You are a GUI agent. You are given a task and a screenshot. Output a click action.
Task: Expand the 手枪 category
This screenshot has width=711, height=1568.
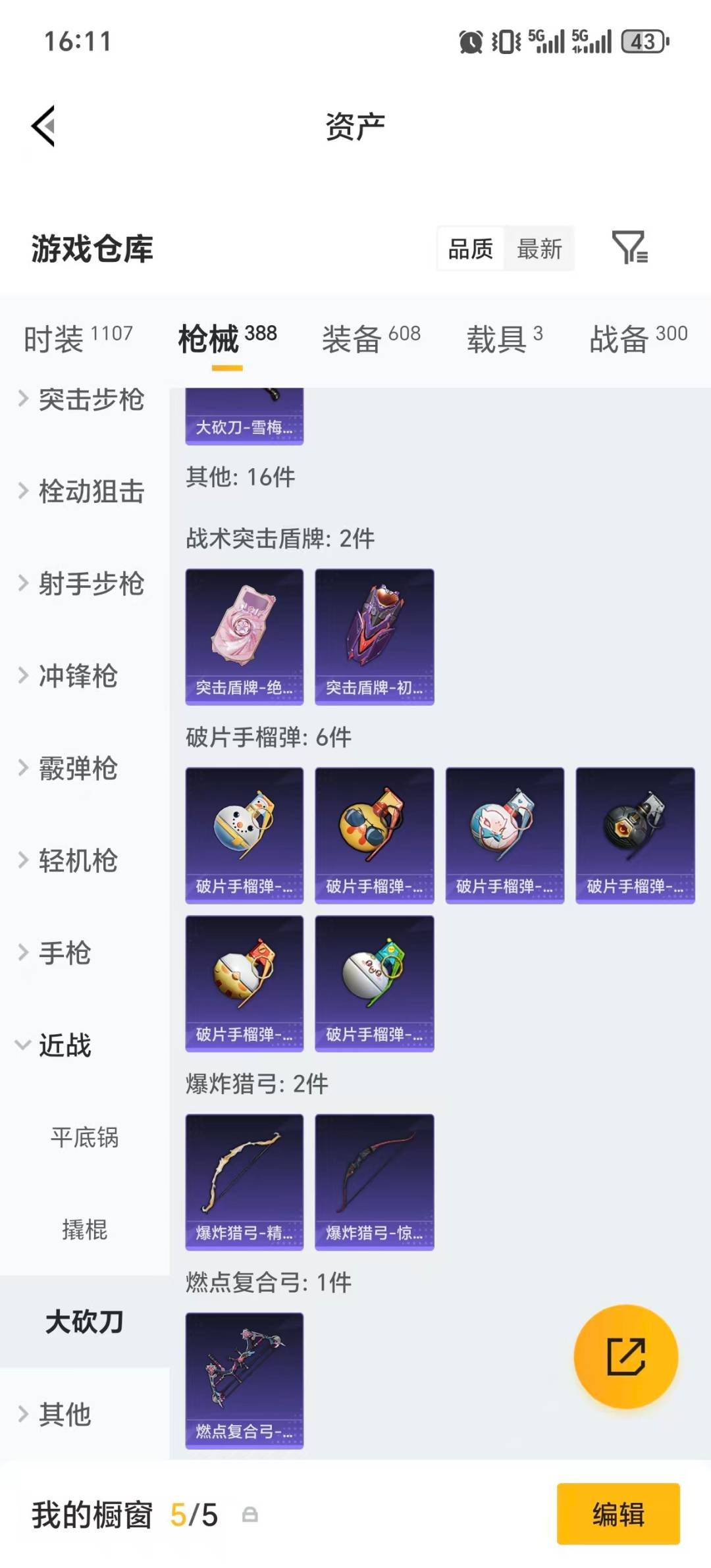(66, 953)
